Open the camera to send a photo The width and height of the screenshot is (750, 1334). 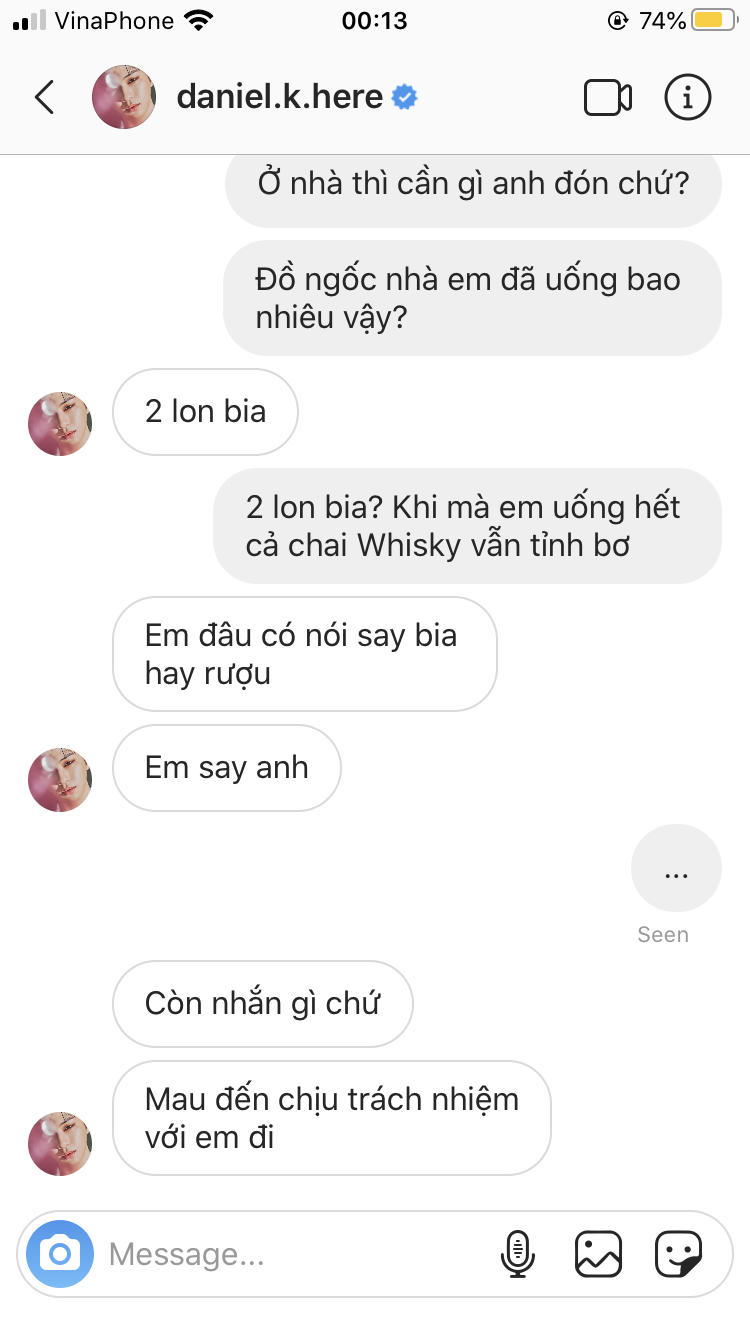61,1254
